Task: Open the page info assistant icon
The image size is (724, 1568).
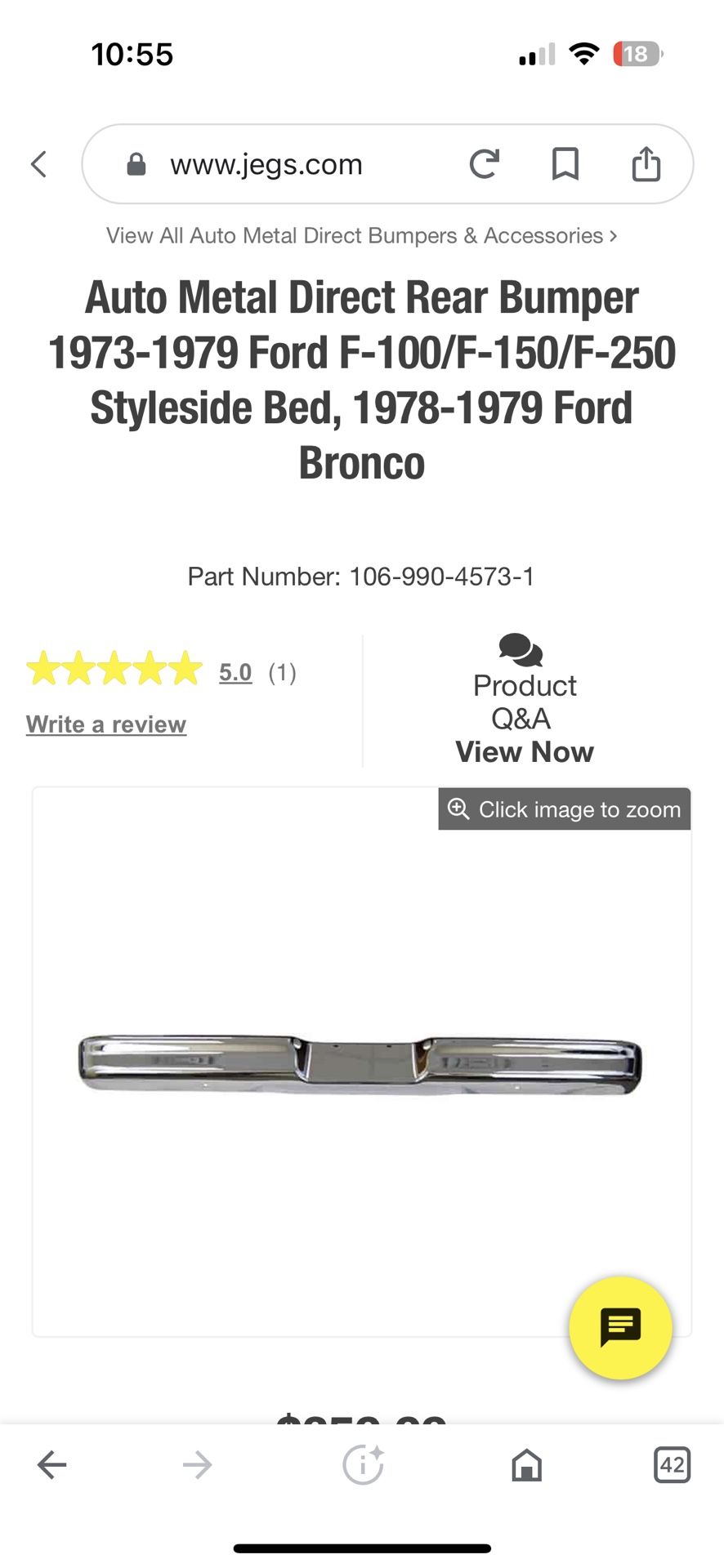Action: [x=363, y=1465]
